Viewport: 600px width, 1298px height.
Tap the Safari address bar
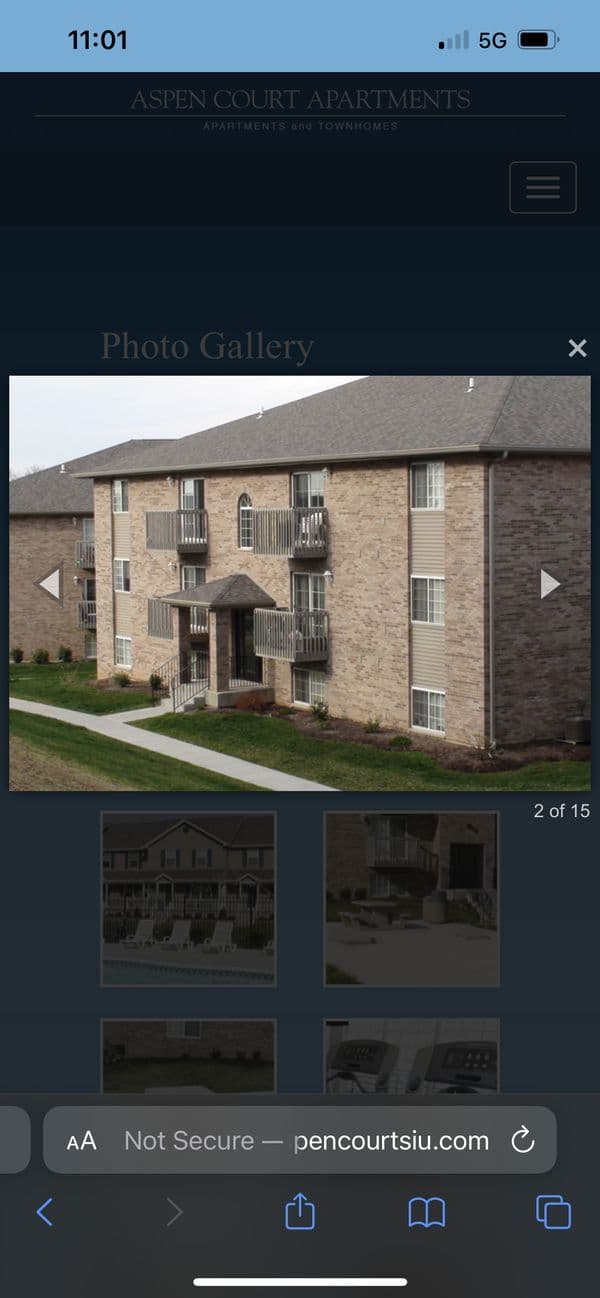click(305, 1140)
